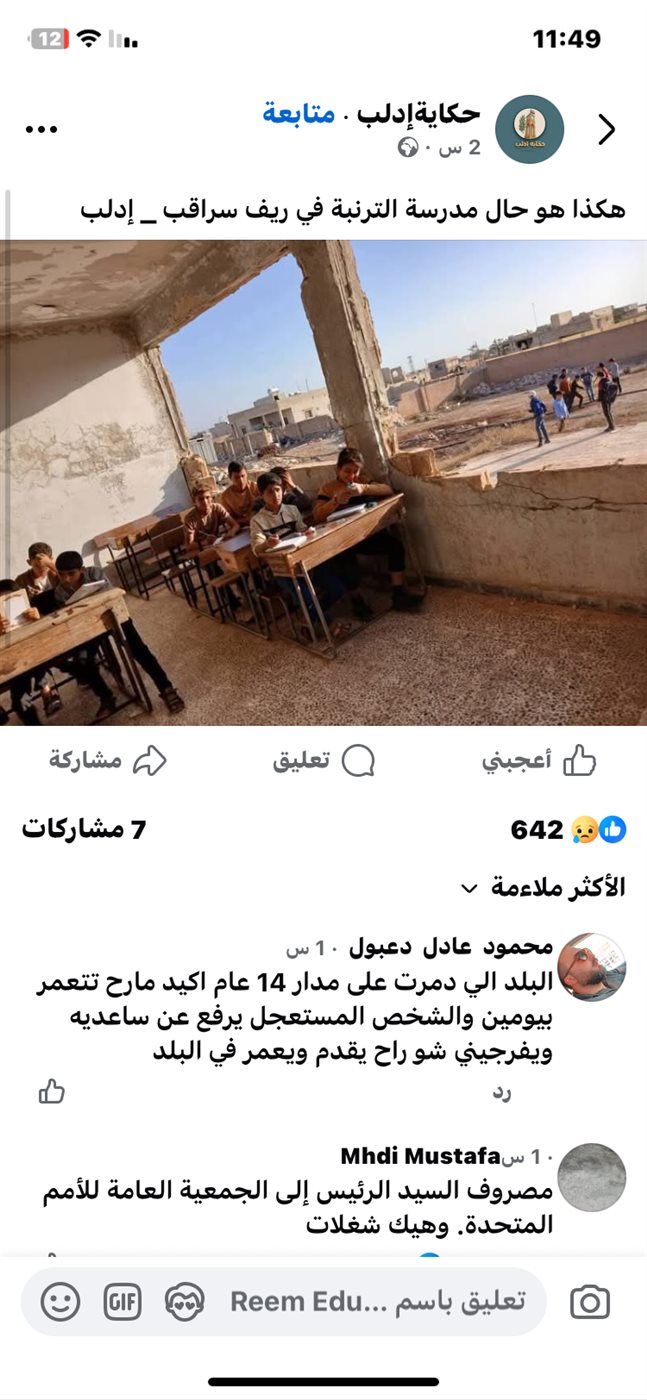Open the حكاية إدلب page profile picture
Screen dimensions: 647x1400
coord(530,130)
